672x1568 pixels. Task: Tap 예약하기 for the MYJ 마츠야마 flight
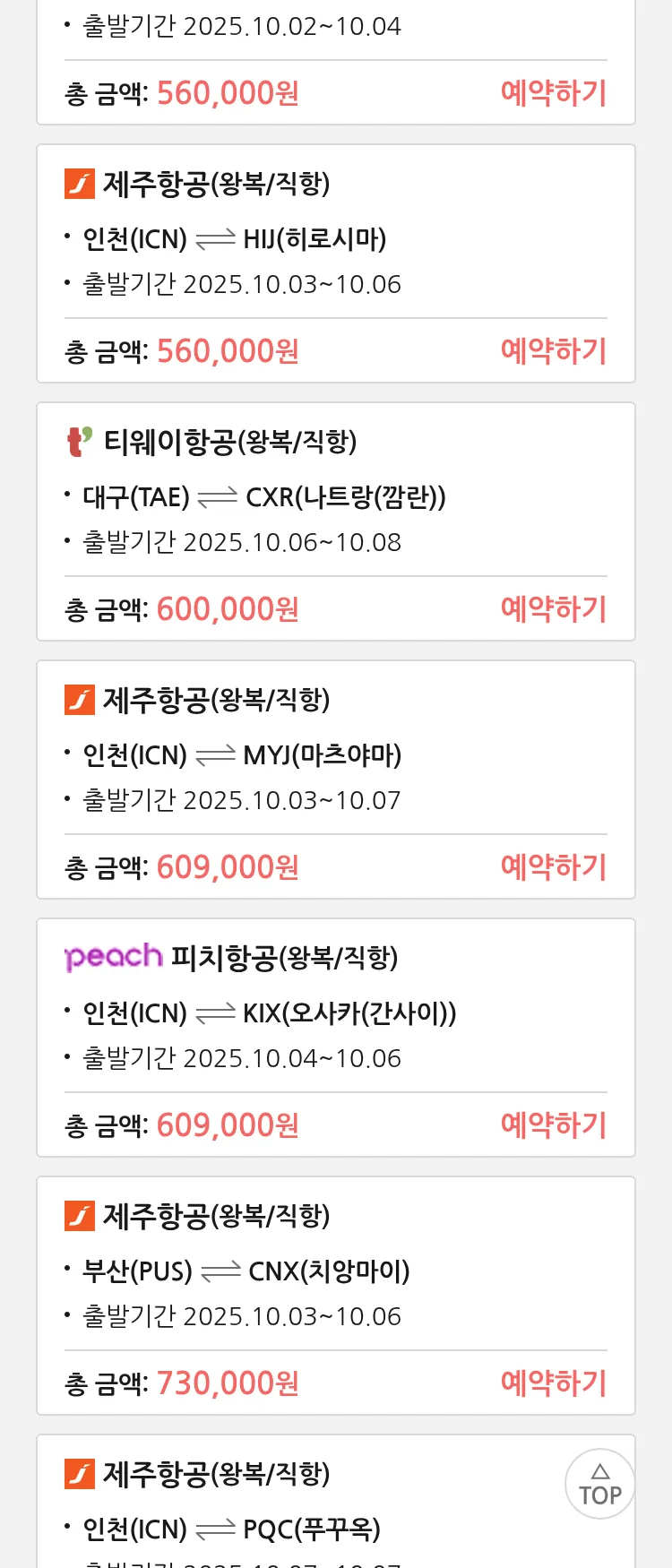coord(553,867)
